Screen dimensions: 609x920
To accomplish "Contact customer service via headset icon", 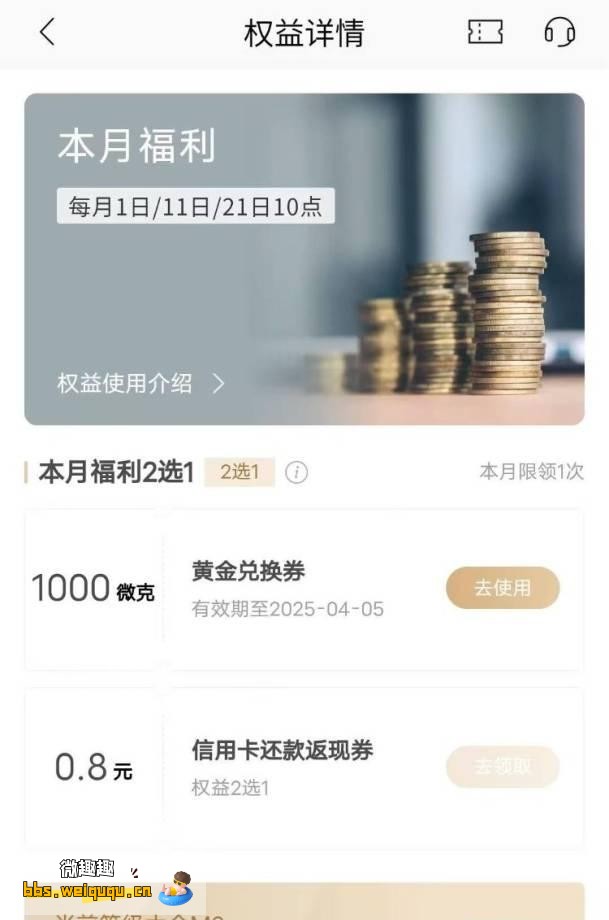I will tap(559, 33).
